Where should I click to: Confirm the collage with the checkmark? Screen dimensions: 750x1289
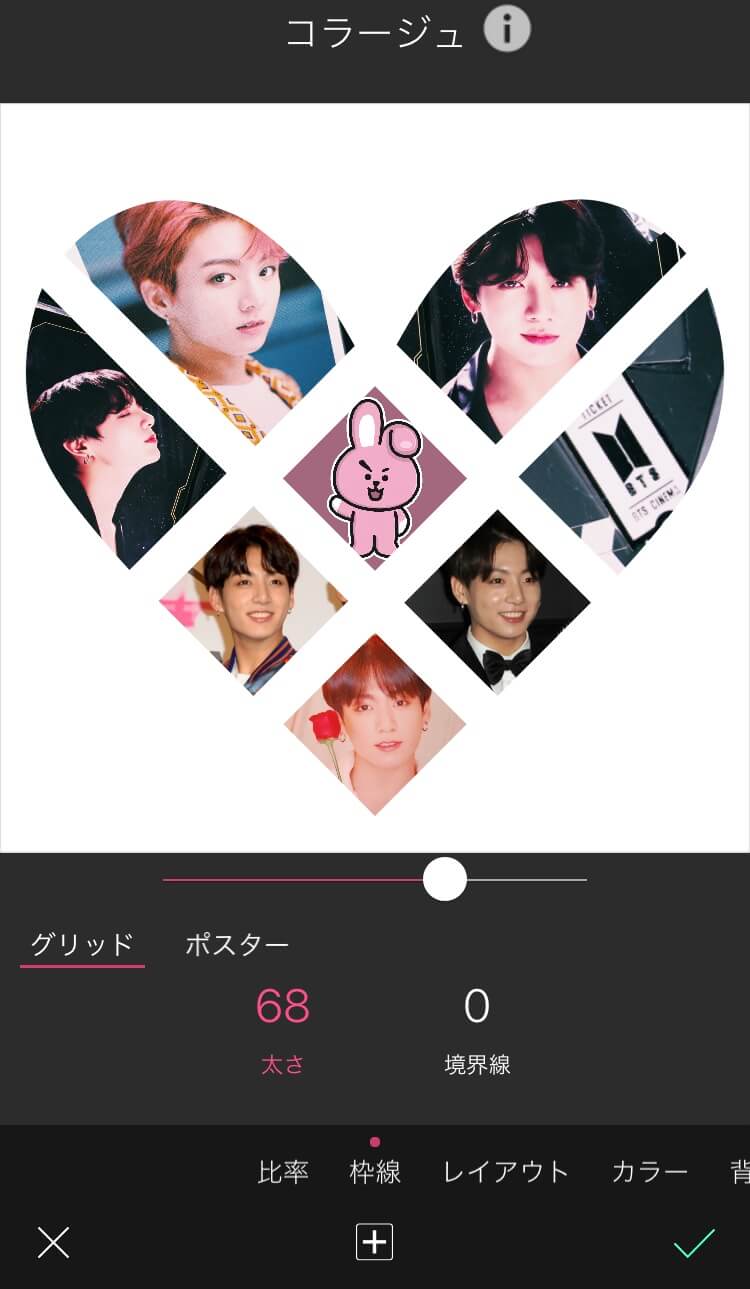click(694, 1243)
